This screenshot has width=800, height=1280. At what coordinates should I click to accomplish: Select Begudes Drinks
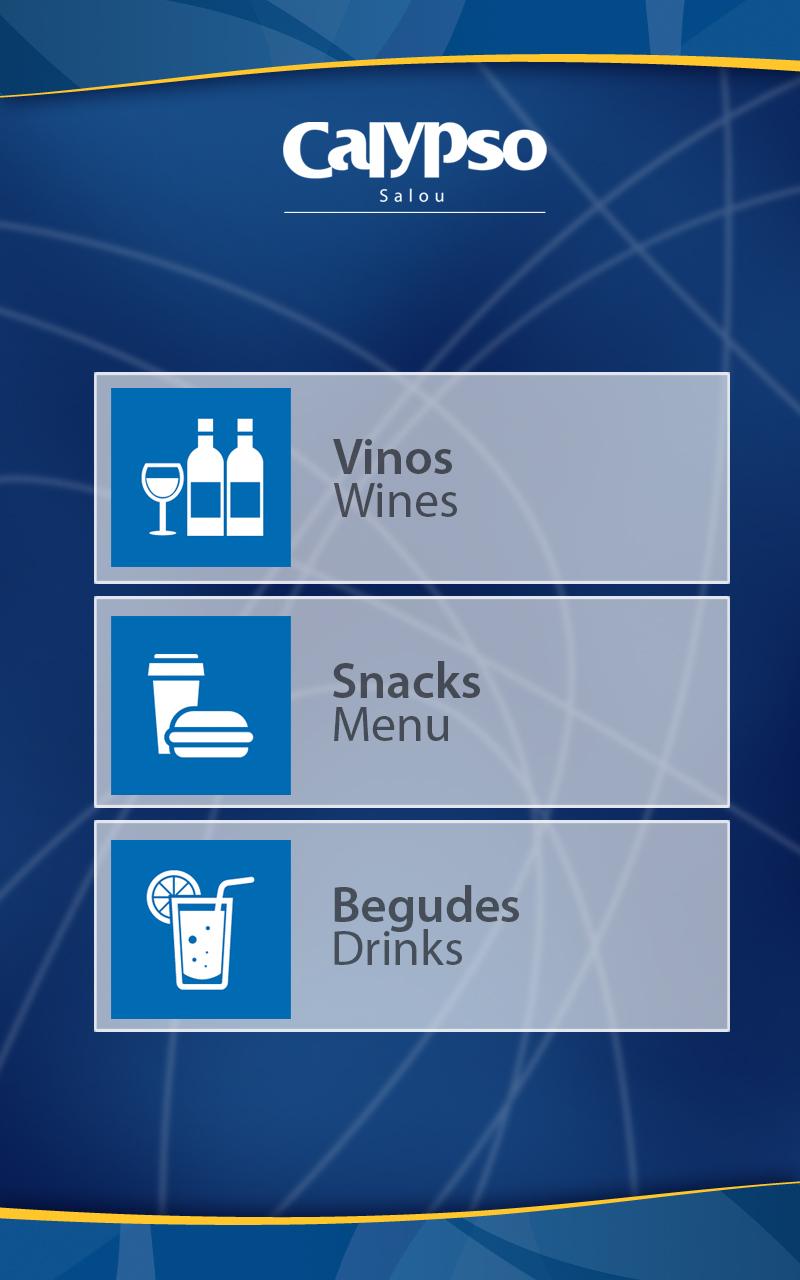coord(412,926)
